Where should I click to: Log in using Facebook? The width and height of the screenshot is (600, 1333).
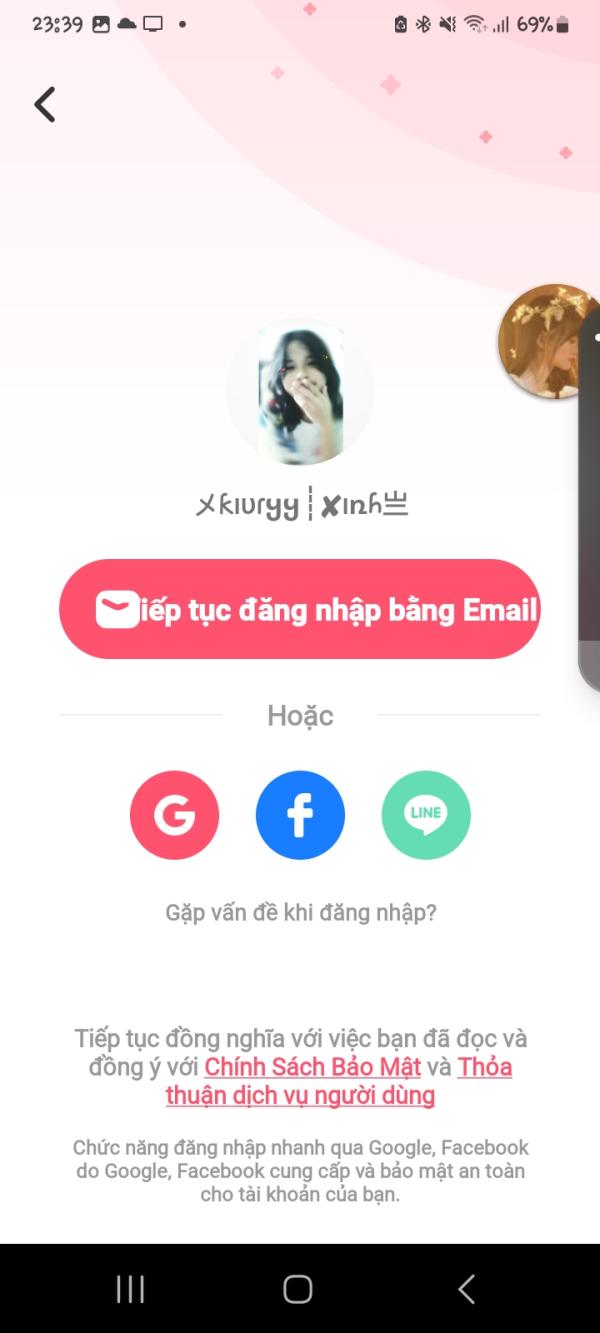tap(300, 815)
